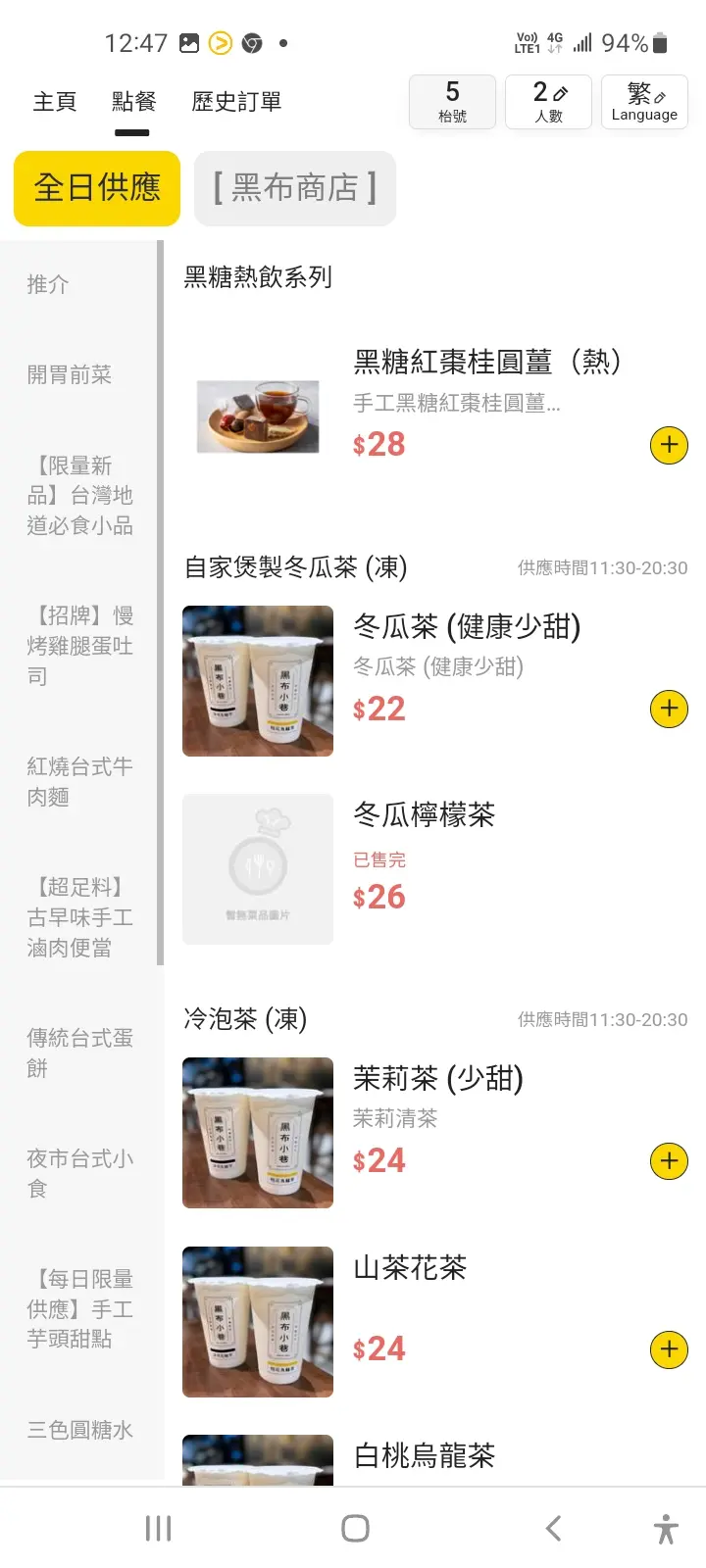Open the 紅燒台式牛肉麵 category
Image resolution: width=706 pixels, height=1568 pixels.
click(79, 781)
